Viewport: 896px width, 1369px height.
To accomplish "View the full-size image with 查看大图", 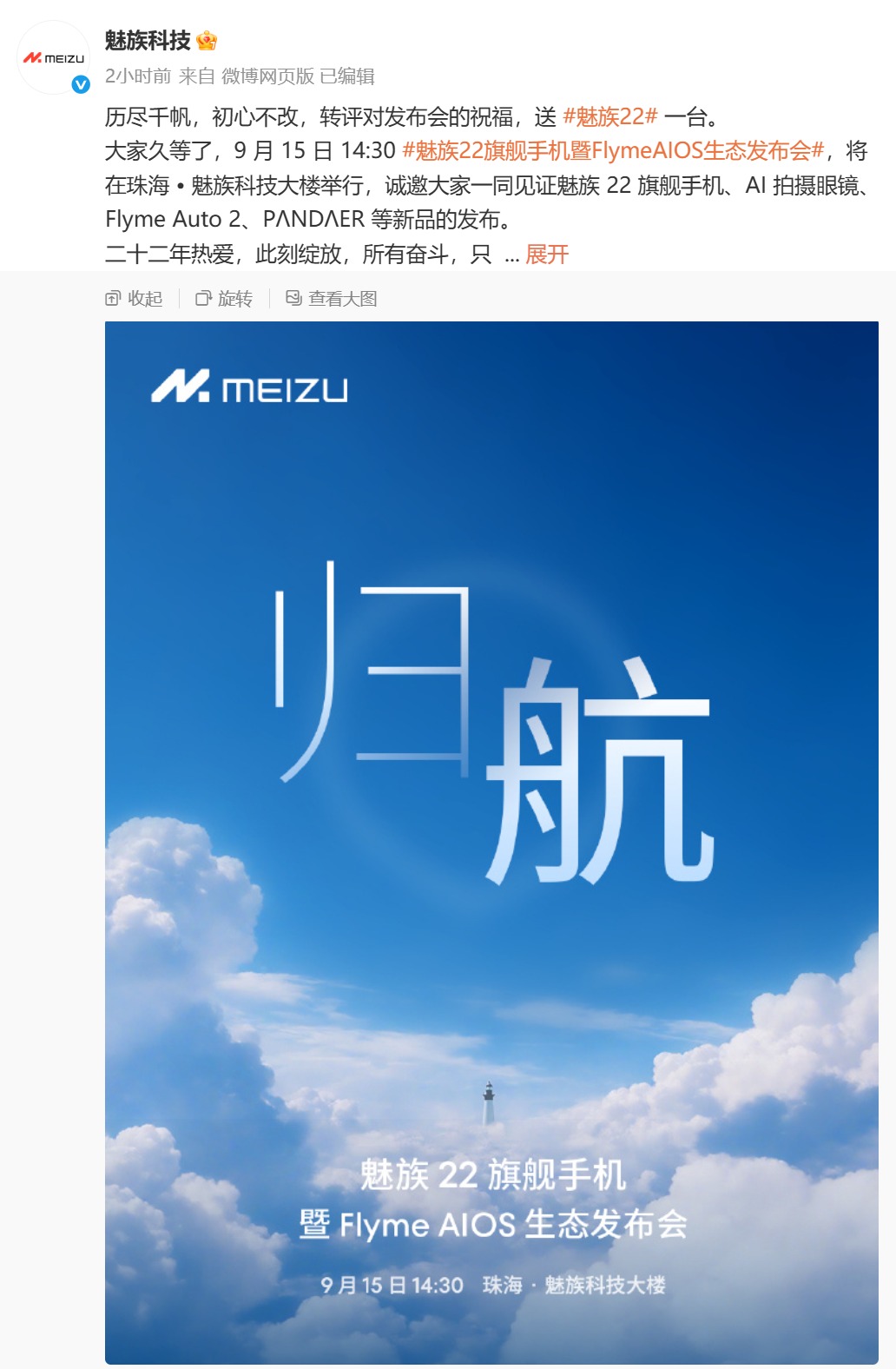I will coord(332,299).
